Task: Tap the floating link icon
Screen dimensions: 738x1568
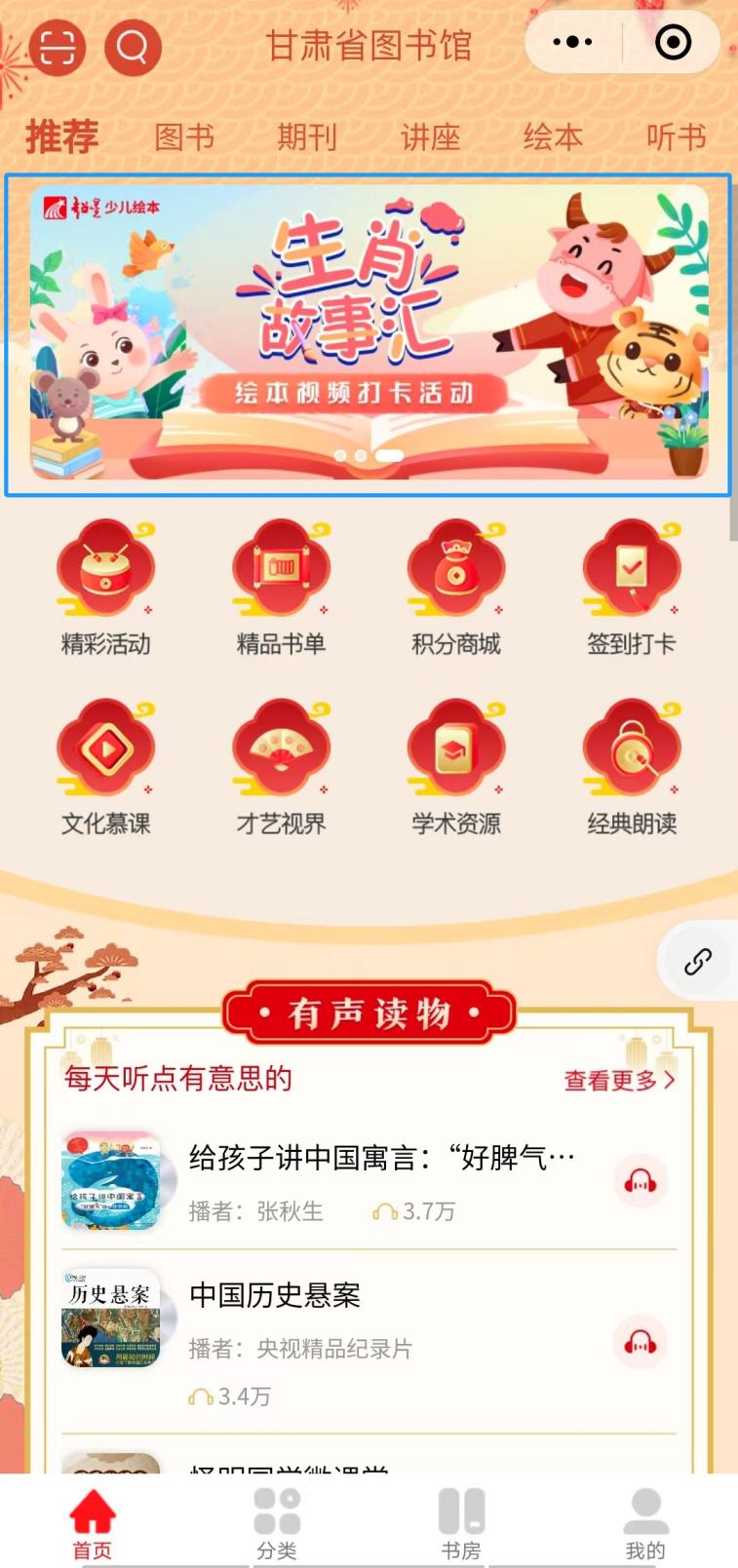Action: [698, 962]
